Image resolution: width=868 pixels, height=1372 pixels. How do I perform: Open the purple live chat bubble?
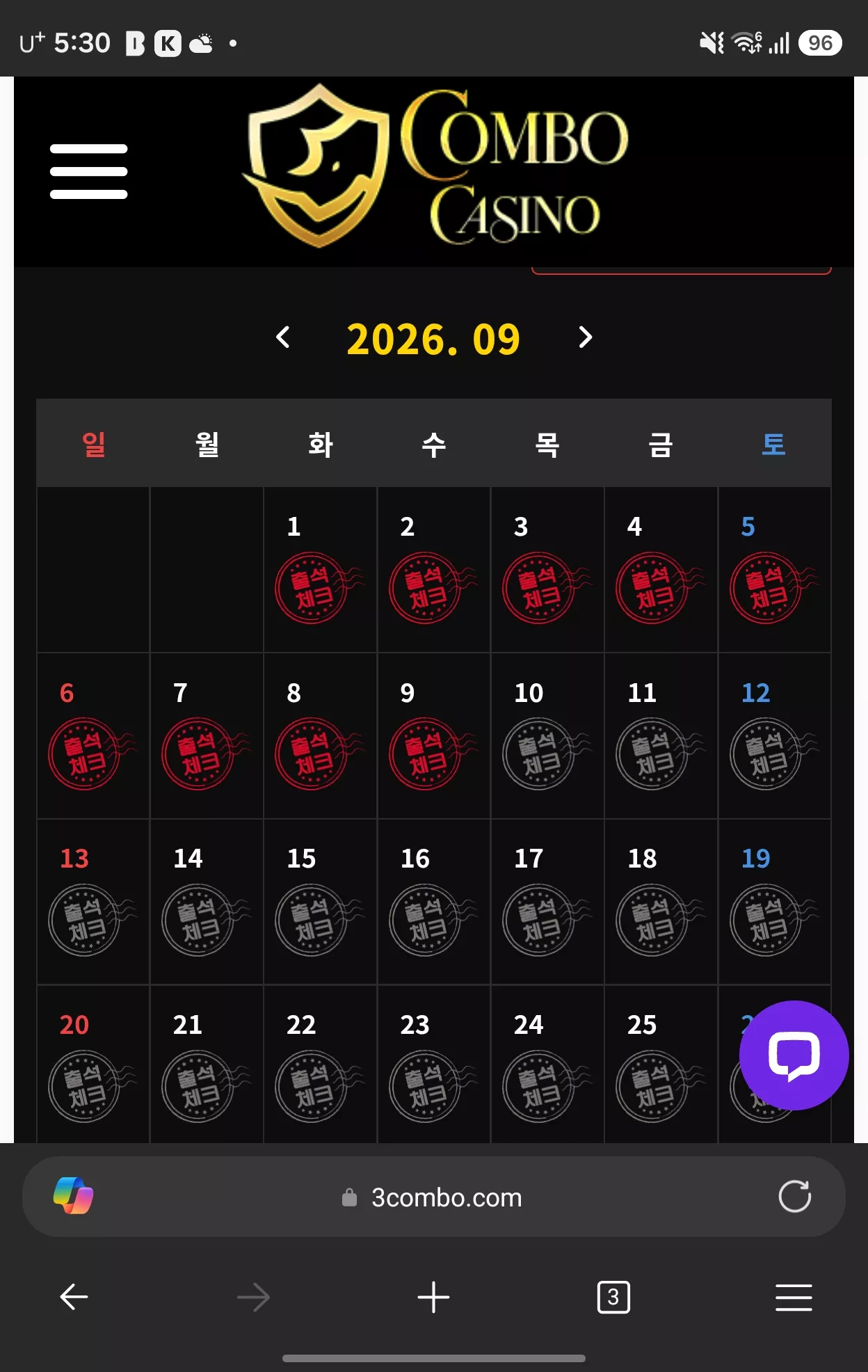point(794,1055)
